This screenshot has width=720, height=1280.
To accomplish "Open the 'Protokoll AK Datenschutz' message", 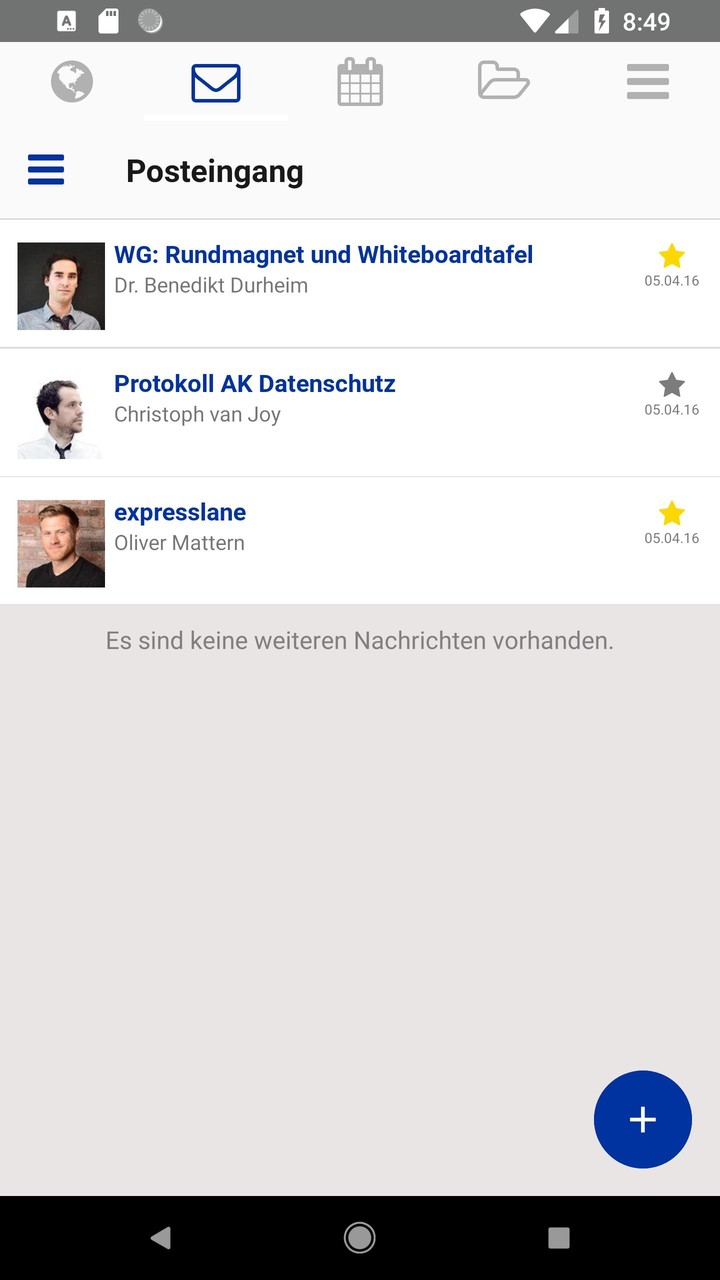I will (x=255, y=384).
